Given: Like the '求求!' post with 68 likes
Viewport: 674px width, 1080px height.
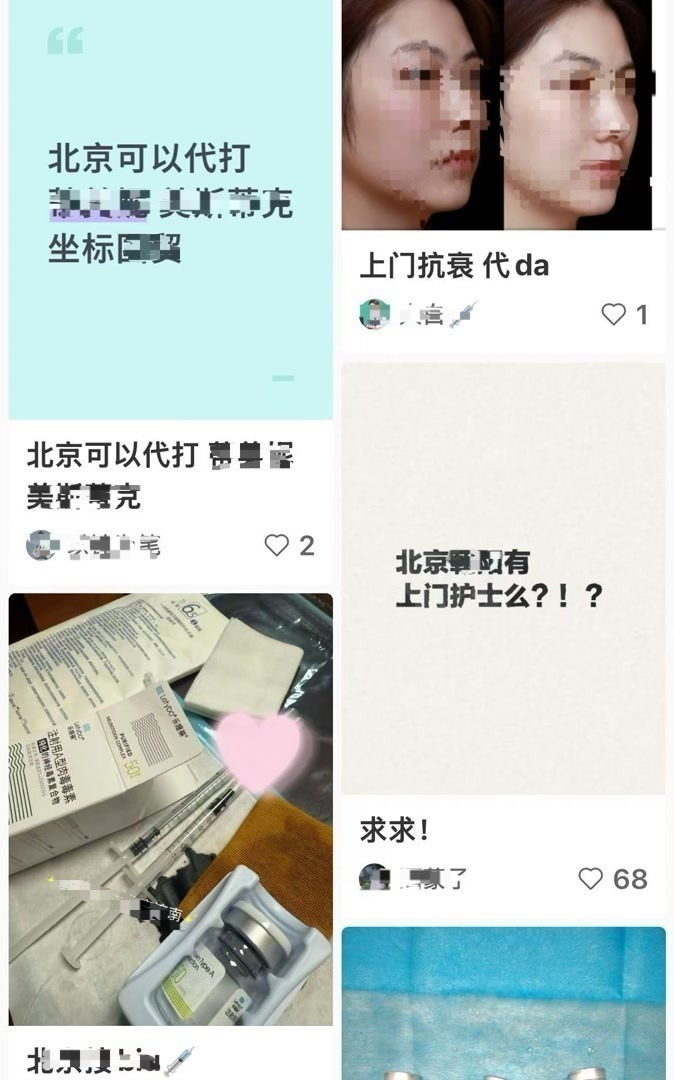Looking at the screenshot, I should 591,879.
